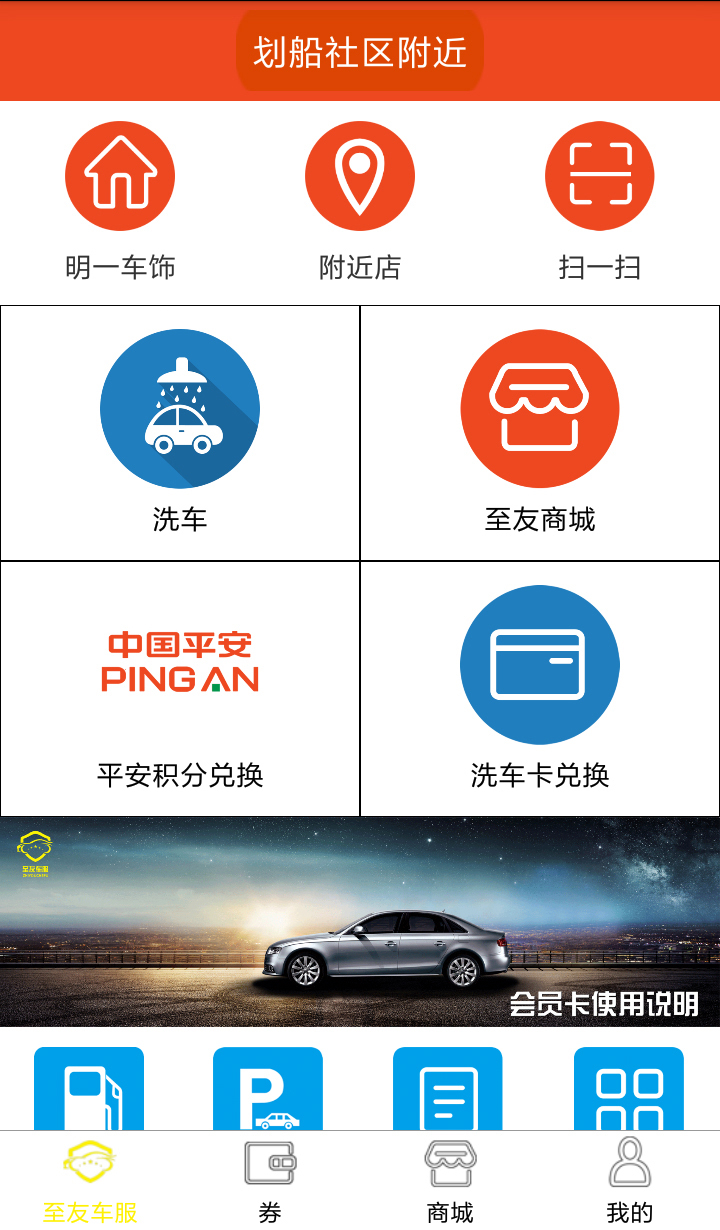Screen dimensions: 720x1230
Task: Open the 洗车 car wash tile
Action: point(180,433)
